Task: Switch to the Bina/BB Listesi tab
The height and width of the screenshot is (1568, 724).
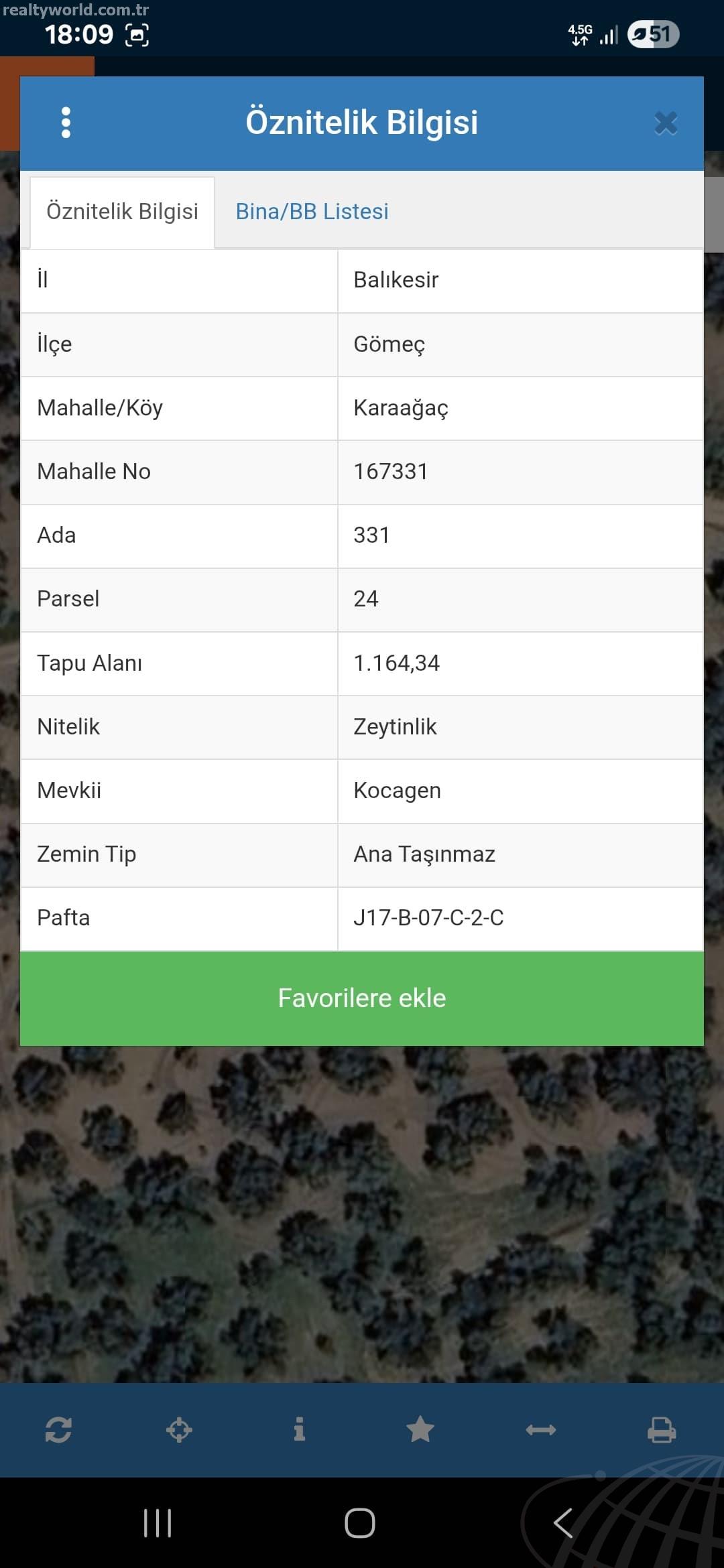Action: tap(312, 212)
